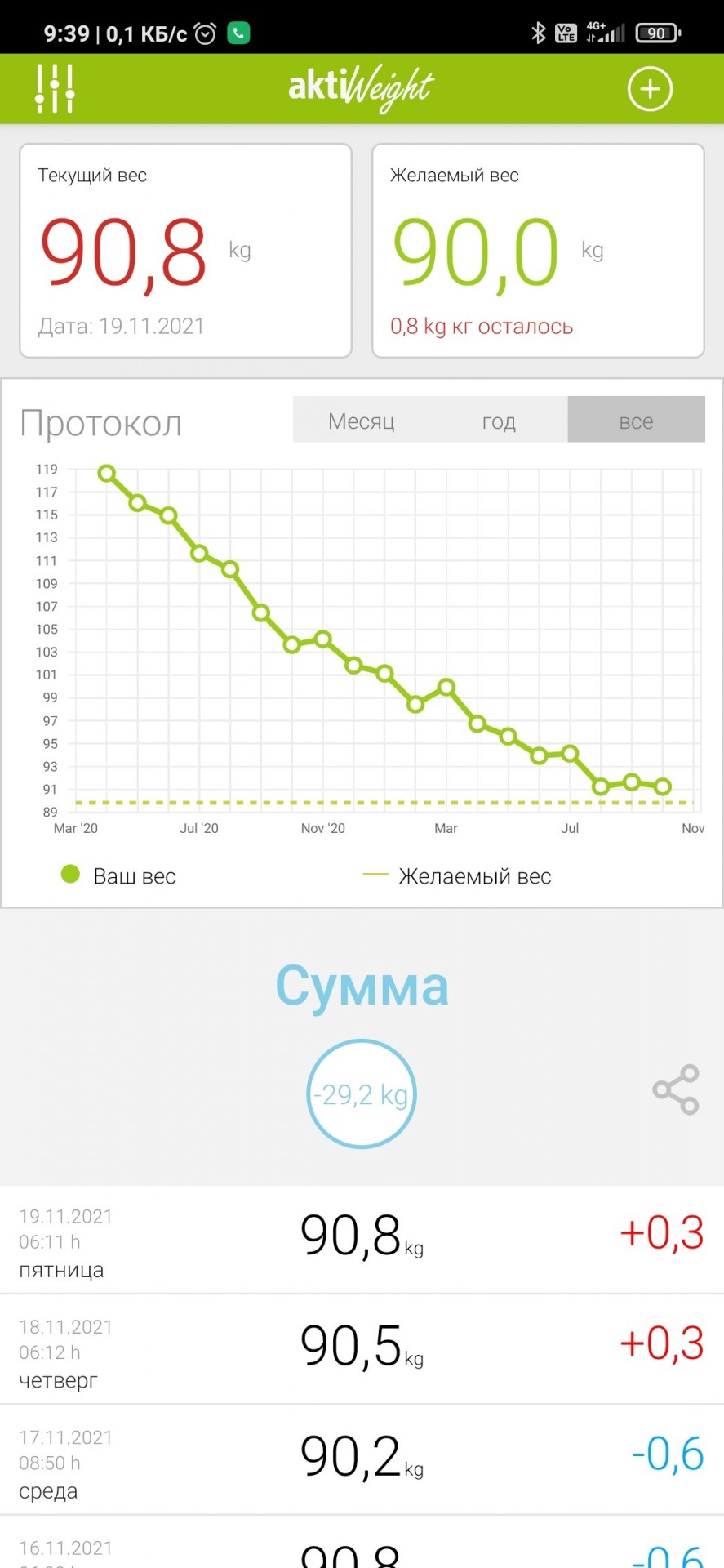Switch the chart to Месяц

point(362,421)
